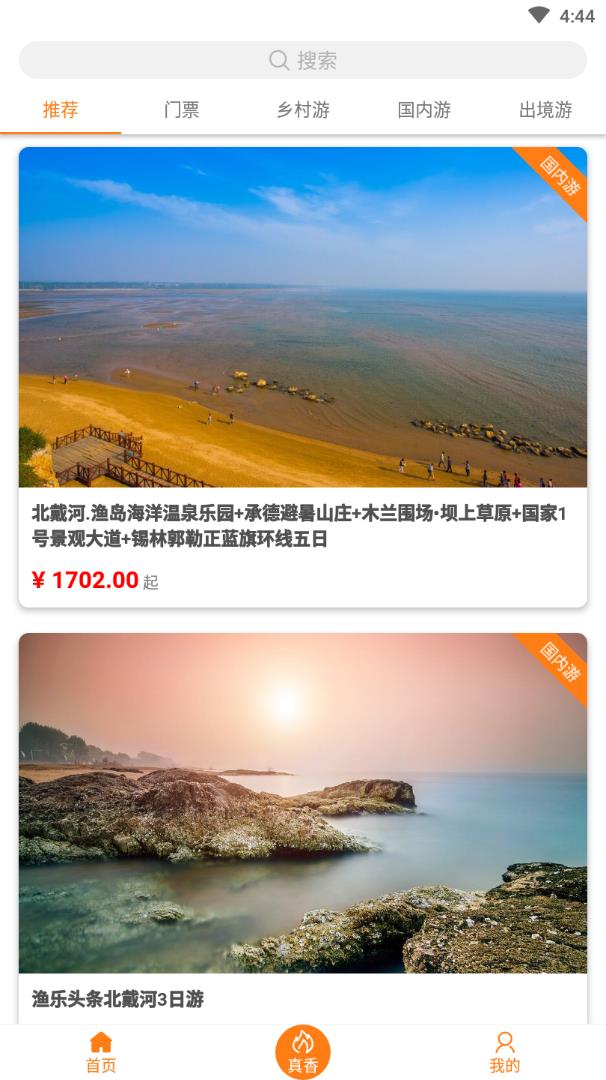606x1080 pixels.
Task: View the 出境游 tab
Action: 545,110
